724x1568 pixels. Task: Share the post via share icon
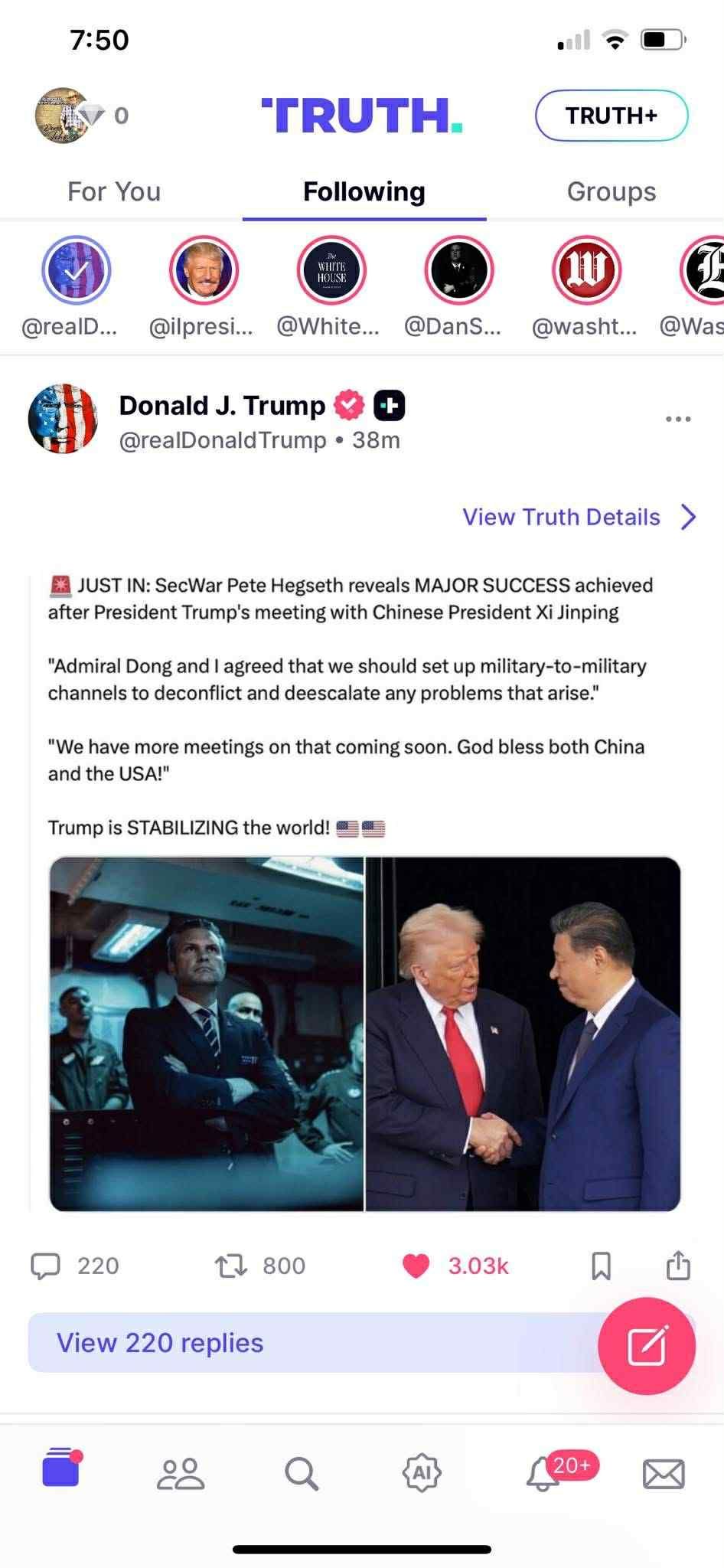pyautogui.click(x=678, y=1266)
